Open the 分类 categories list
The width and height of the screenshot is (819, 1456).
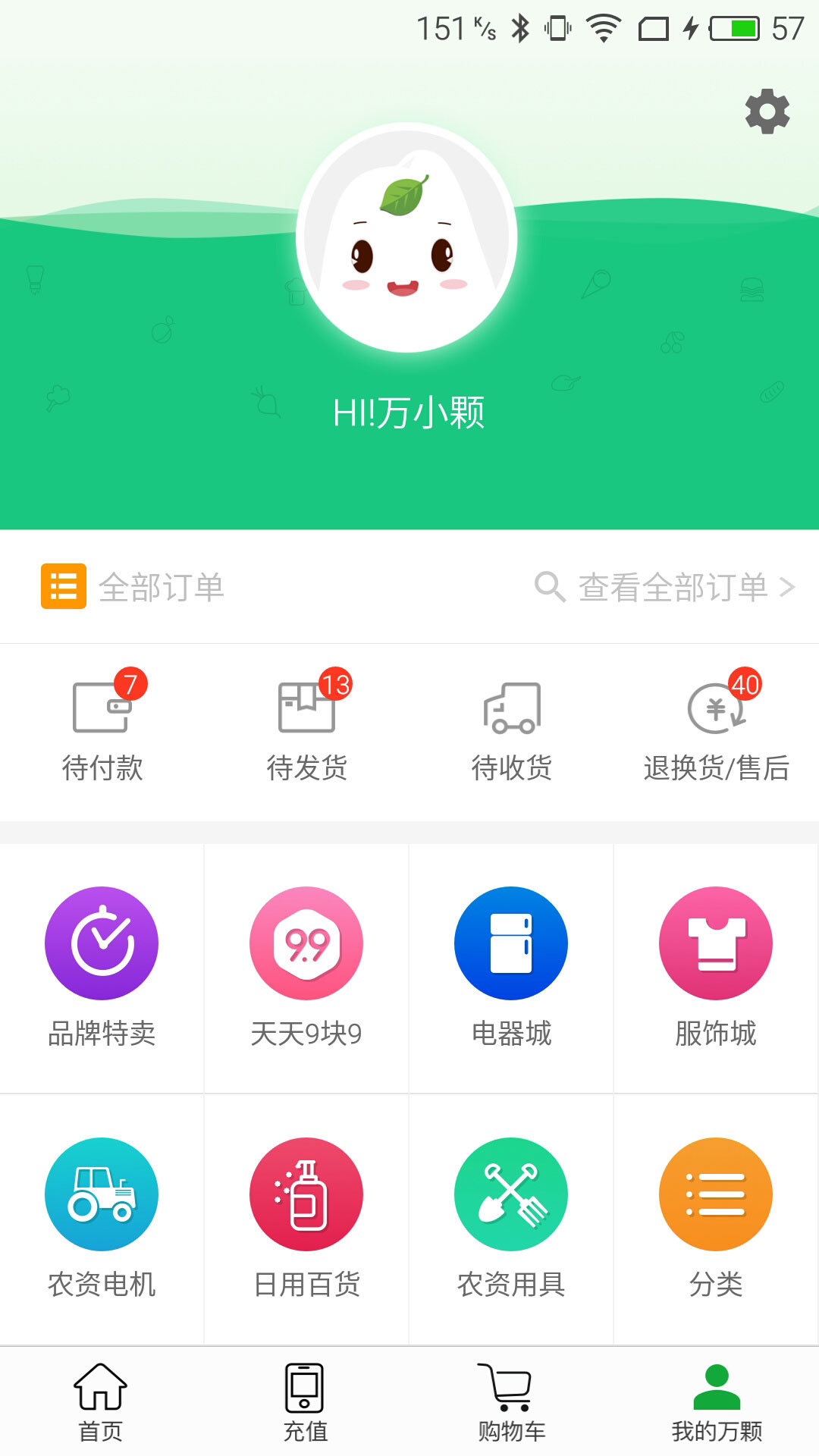(x=716, y=1218)
